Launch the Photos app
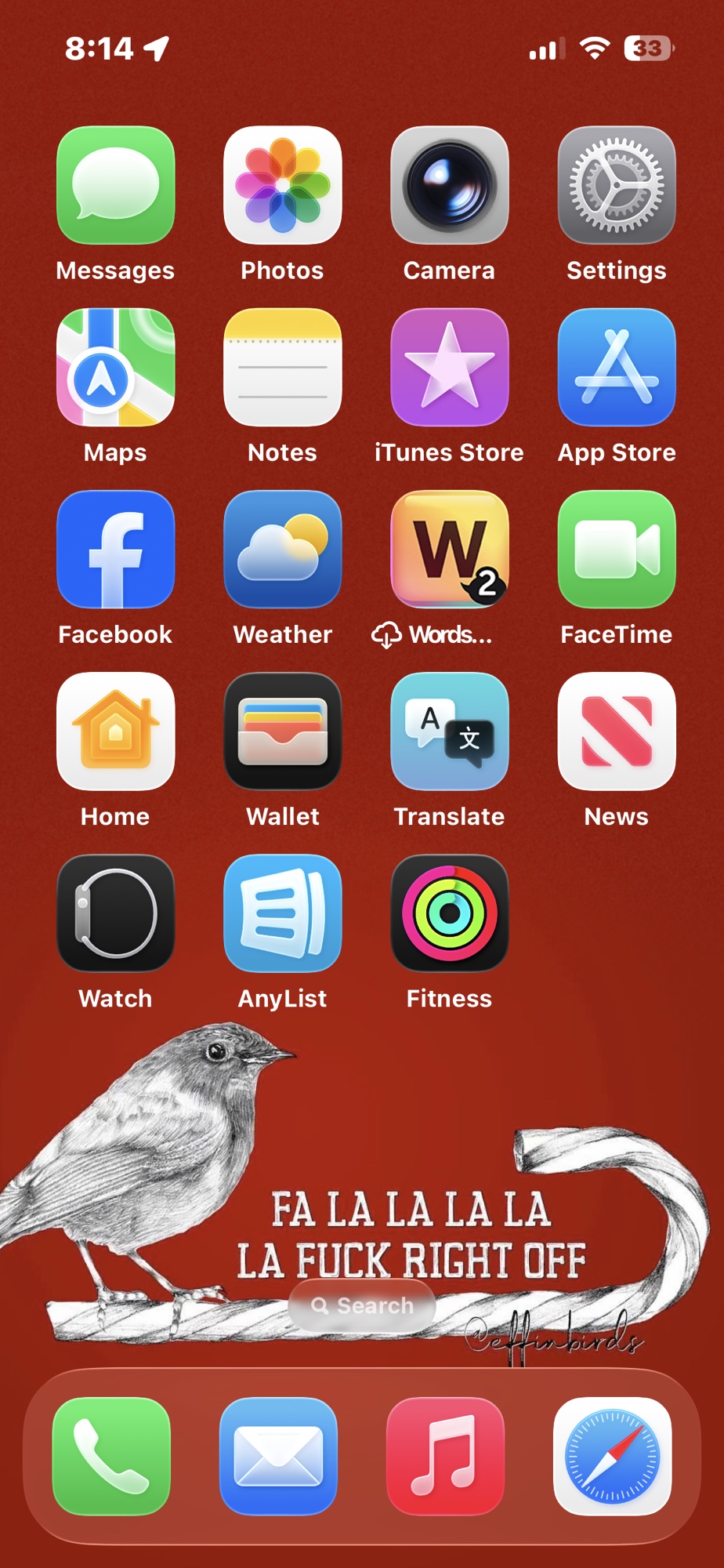 pos(282,186)
